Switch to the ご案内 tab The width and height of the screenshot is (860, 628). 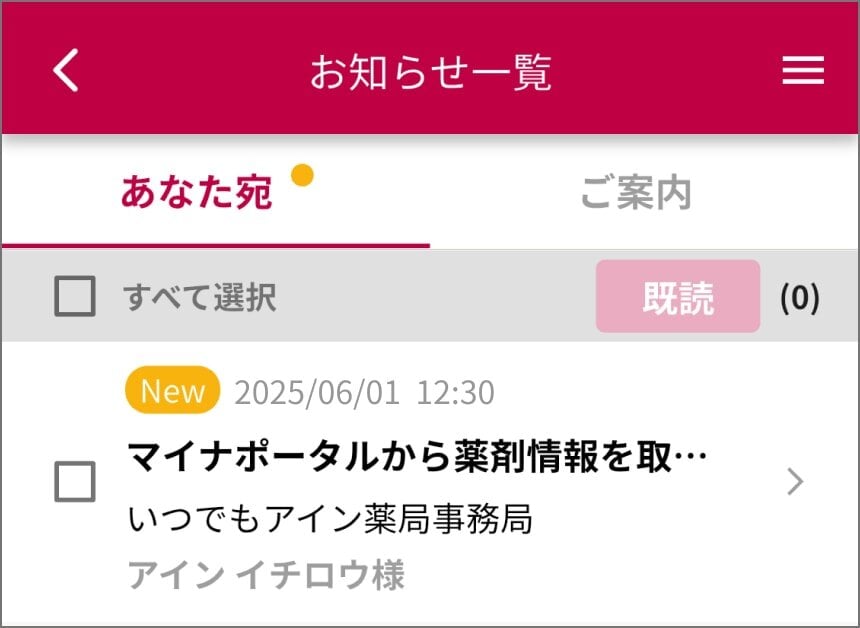tap(636, 193)
